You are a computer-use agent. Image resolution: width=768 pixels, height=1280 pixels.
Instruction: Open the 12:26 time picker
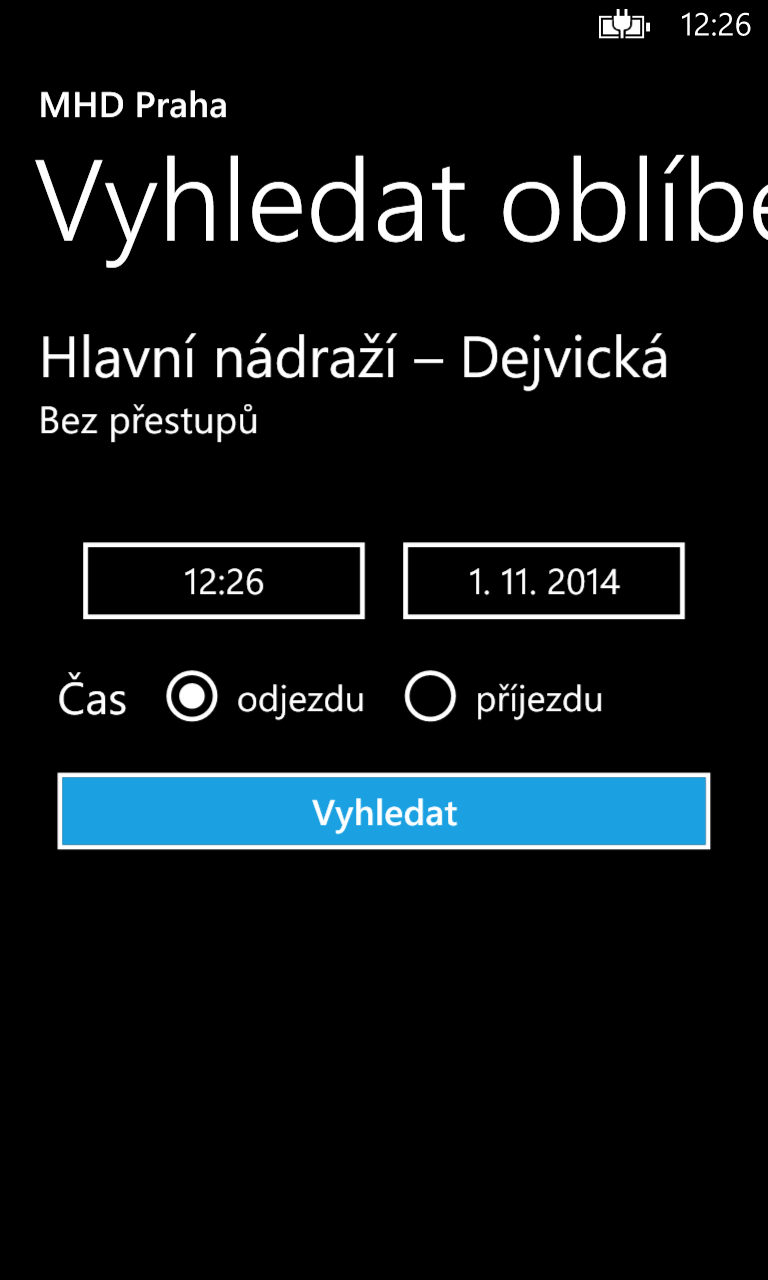(x=224, y=581)
